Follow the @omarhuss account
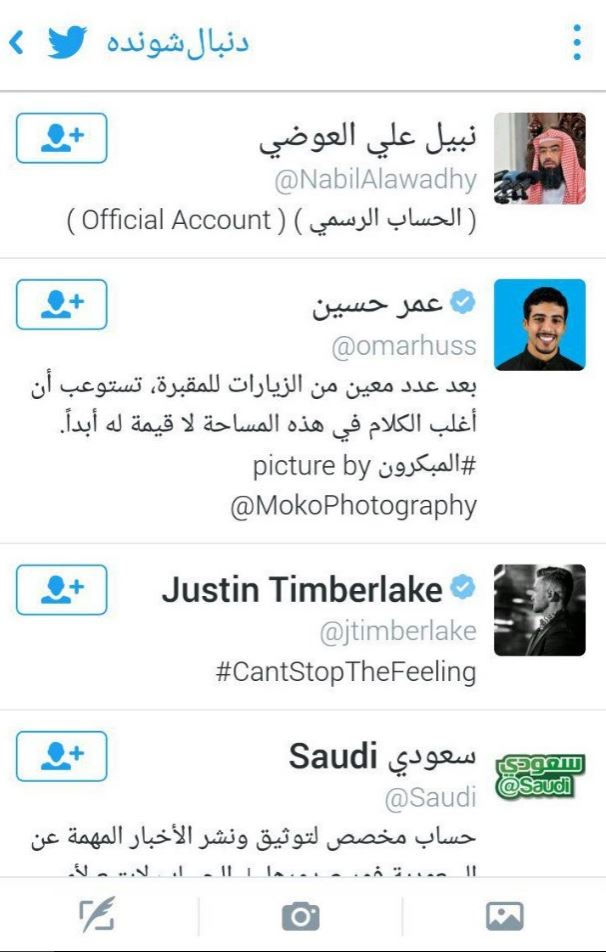The width and height of the screenshot is (606, 952). pyautogui.click(x=61, y=305)
